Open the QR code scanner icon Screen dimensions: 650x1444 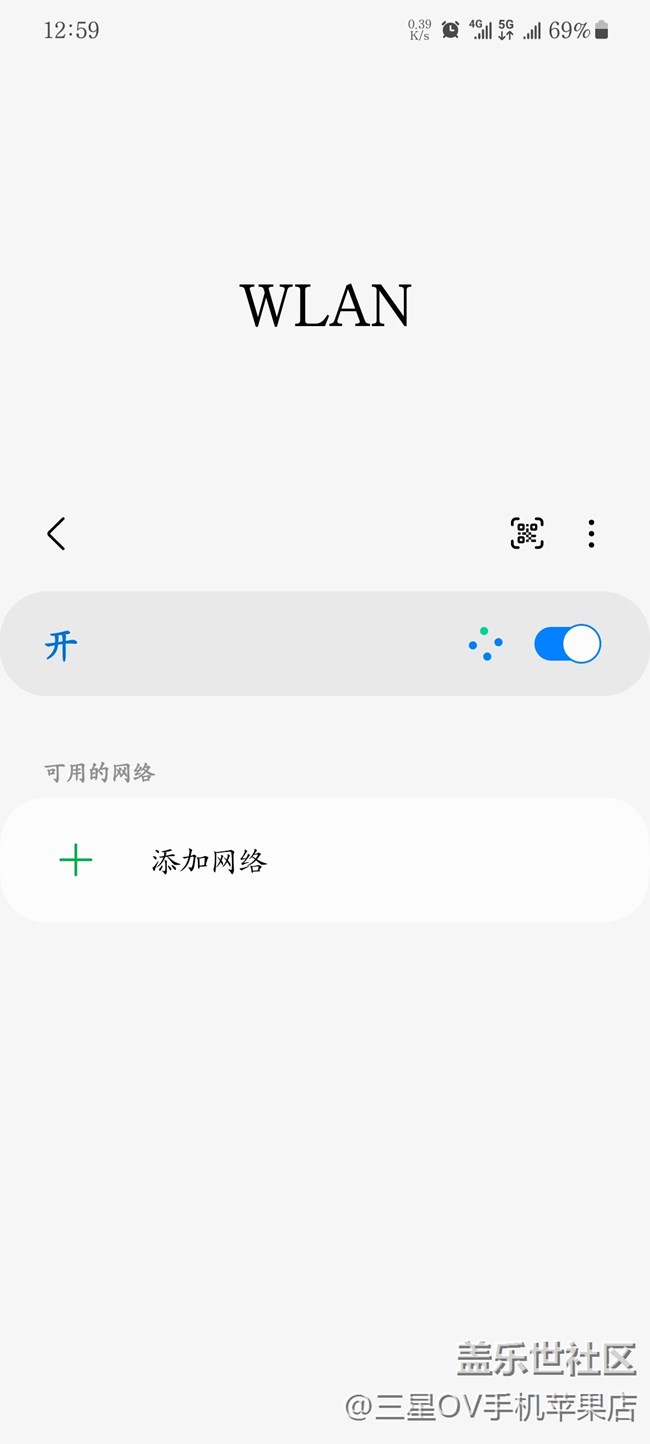pos(527,533)
